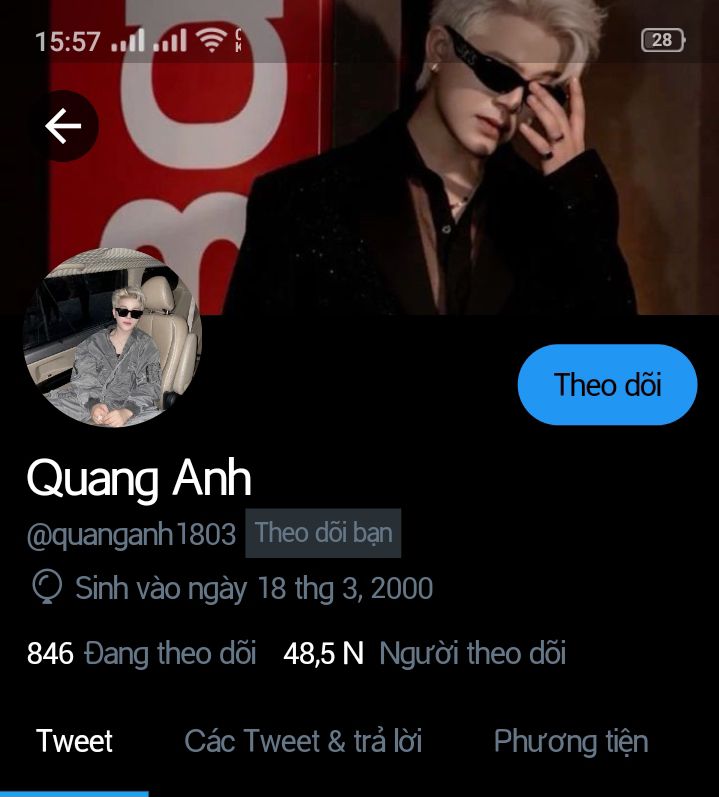This screenshot has width=719, height=797.
Task: Open Quang Anh's profile picture
Action: tap(113, 338)
